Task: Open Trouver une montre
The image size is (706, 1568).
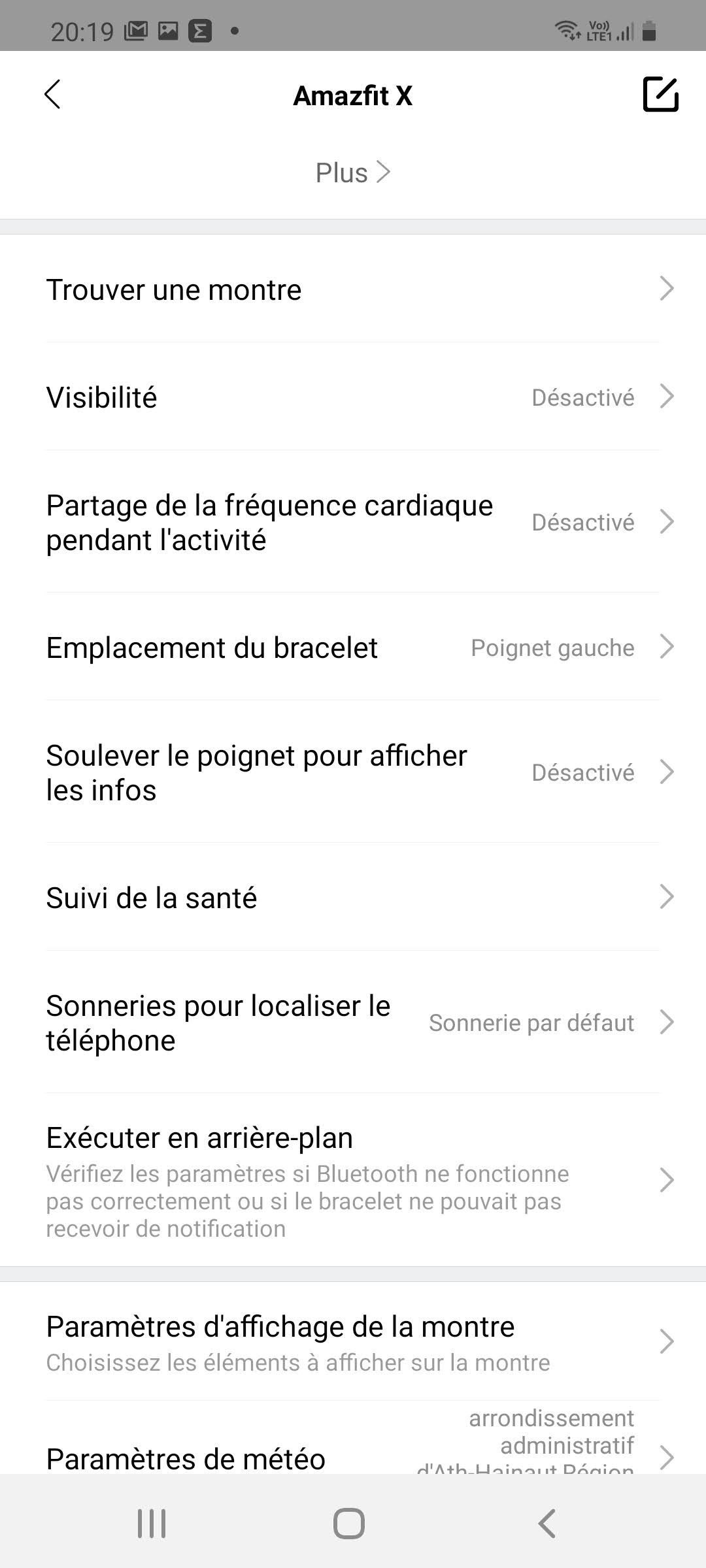Action: click(353, 289)
